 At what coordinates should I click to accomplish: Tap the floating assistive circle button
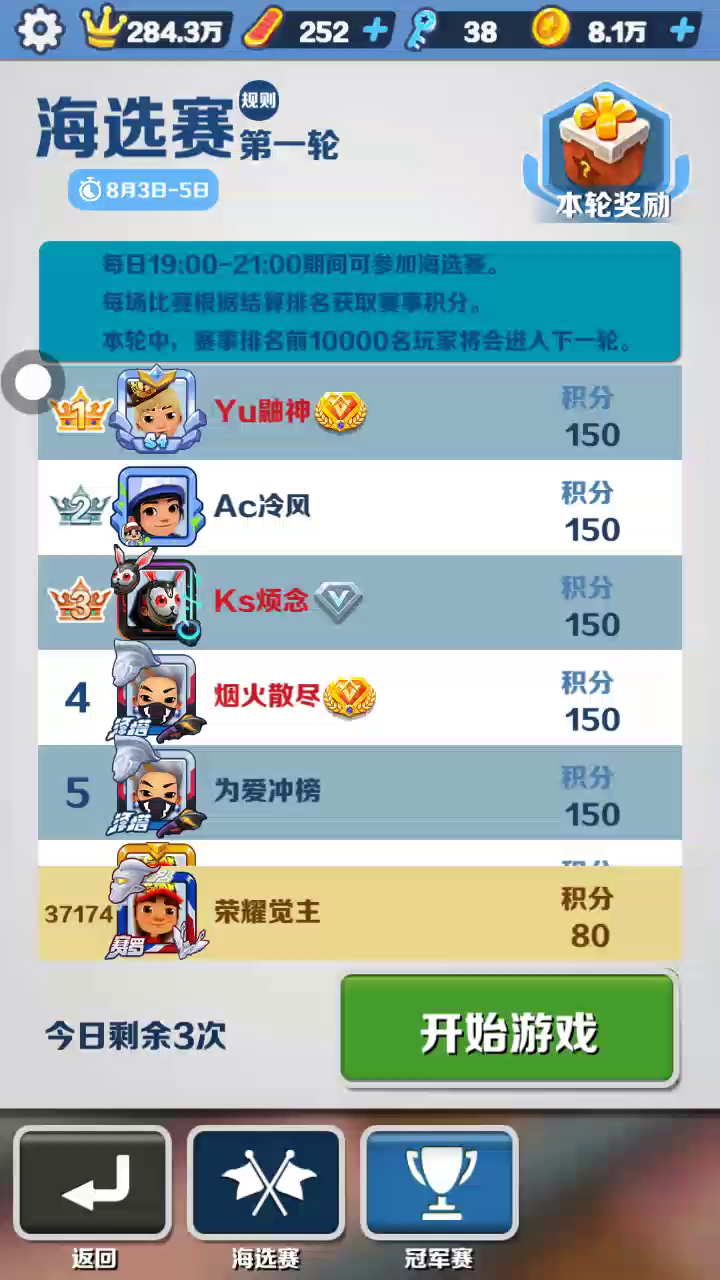pyautogui.click(x=33, y=382)
